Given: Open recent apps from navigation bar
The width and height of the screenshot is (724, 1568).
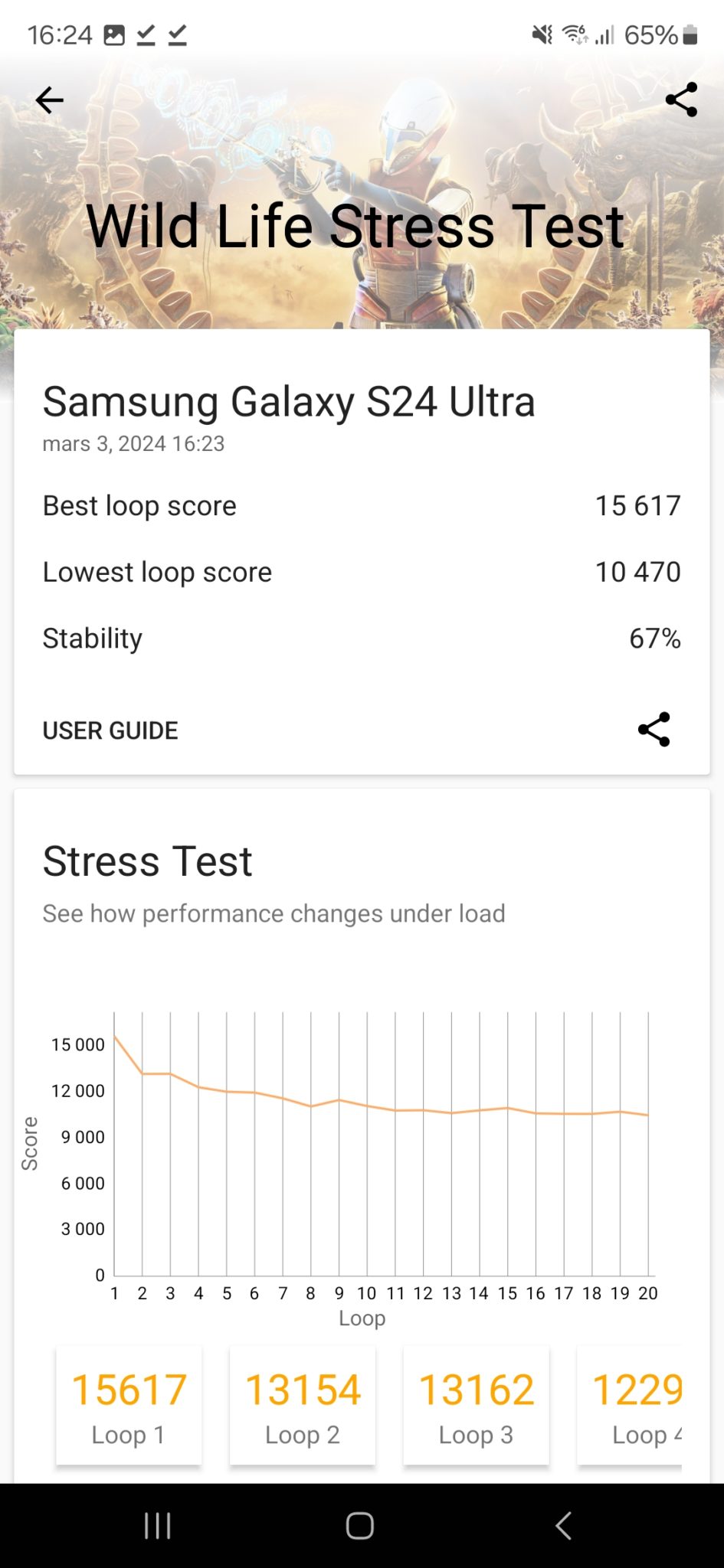Looking at the screenshot, I should click(158, 1526).
